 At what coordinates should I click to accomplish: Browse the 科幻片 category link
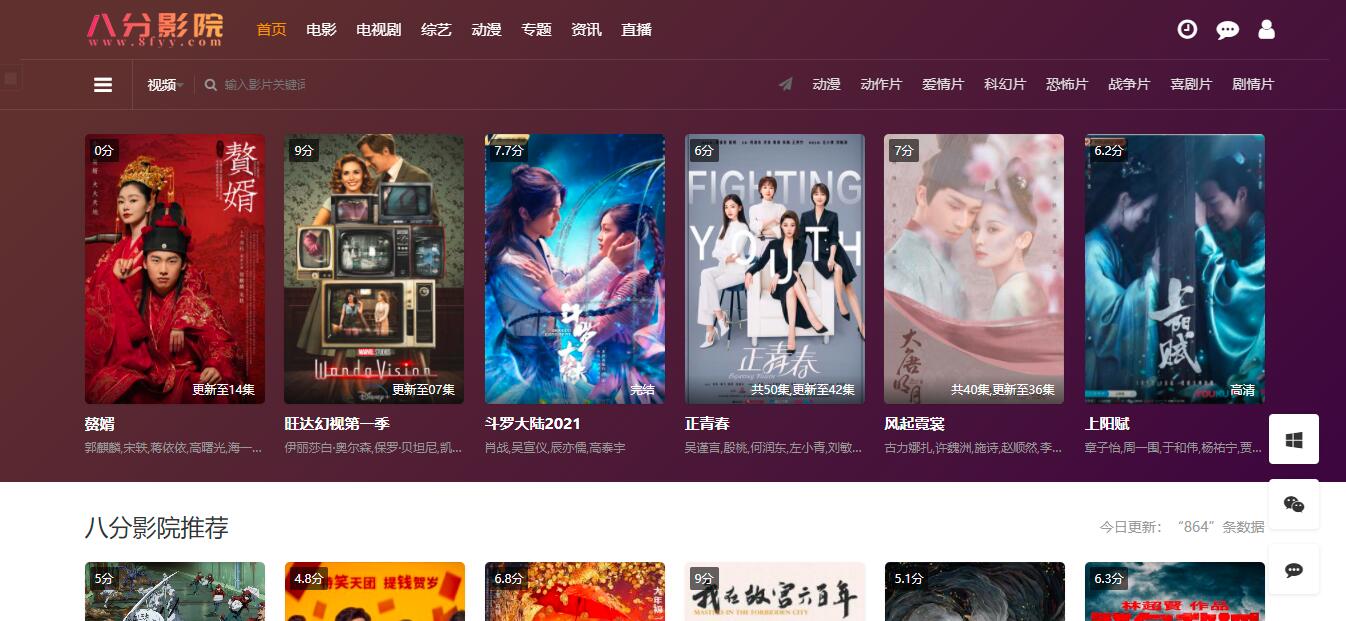[x=1005, y=85]
